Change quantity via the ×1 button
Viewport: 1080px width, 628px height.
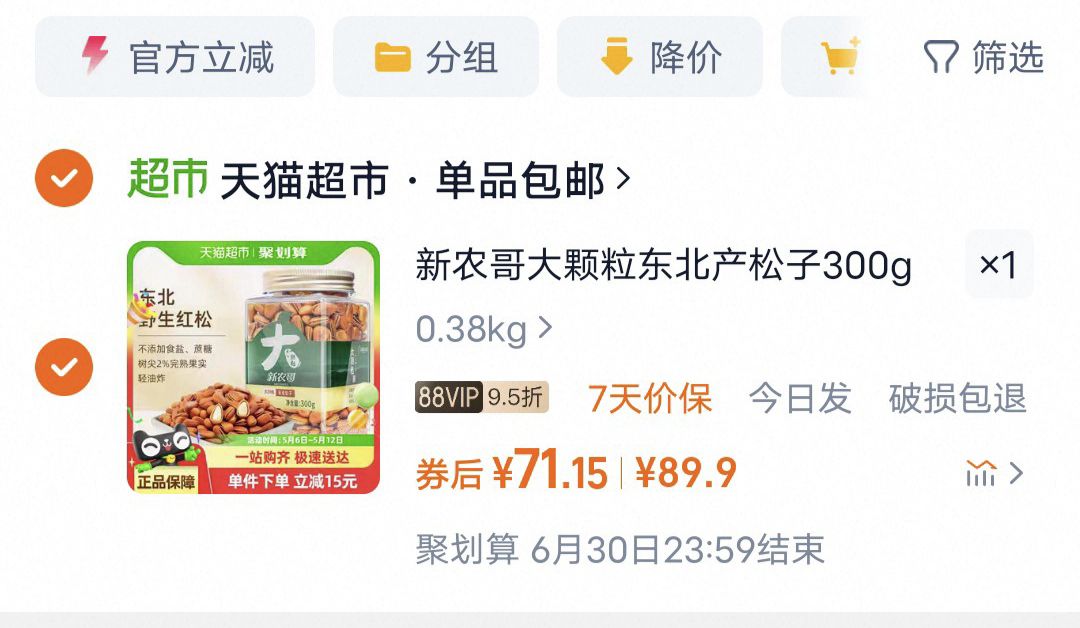998,265
